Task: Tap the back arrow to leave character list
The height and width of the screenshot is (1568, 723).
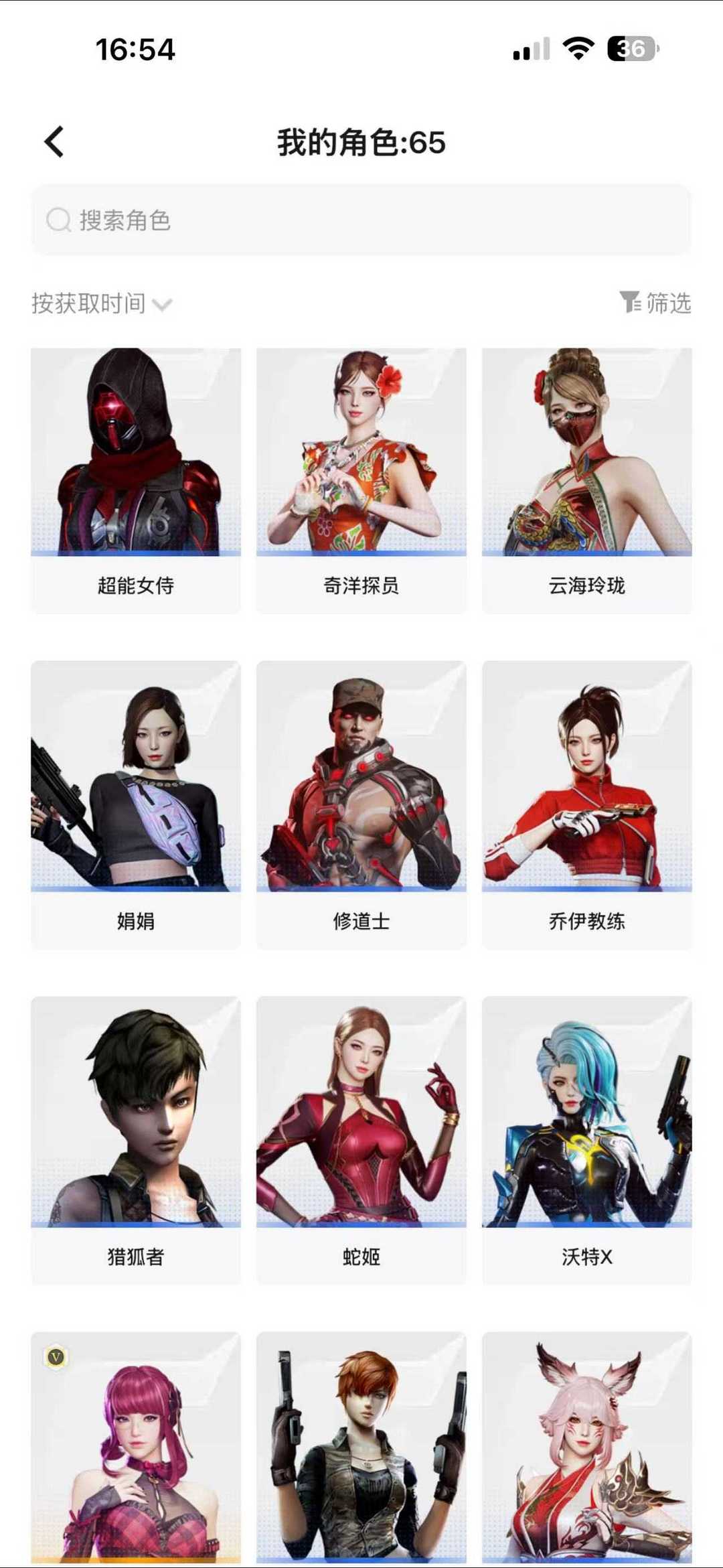Action: 52,141
